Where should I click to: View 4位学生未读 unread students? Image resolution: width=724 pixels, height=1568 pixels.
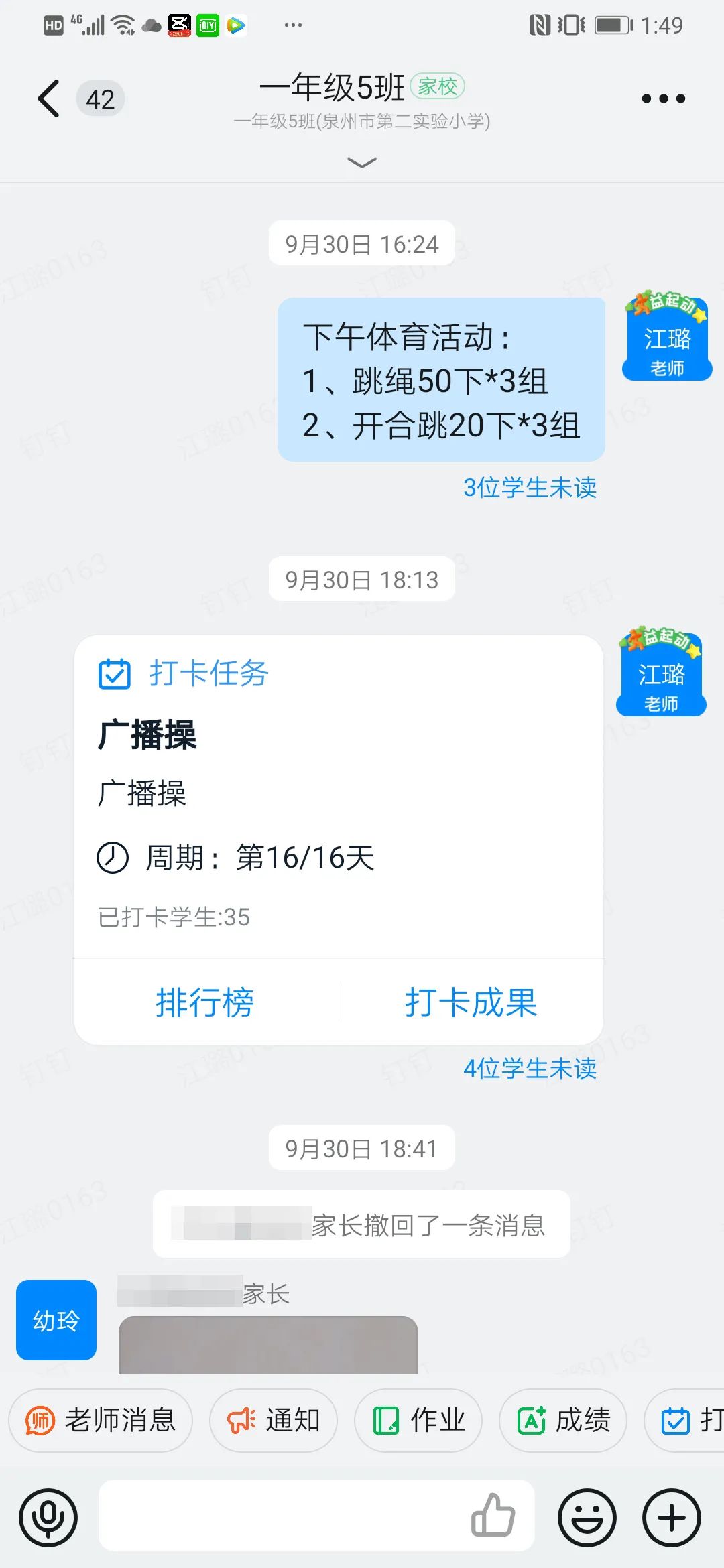pyautogui.click(x=530, y=1069)
